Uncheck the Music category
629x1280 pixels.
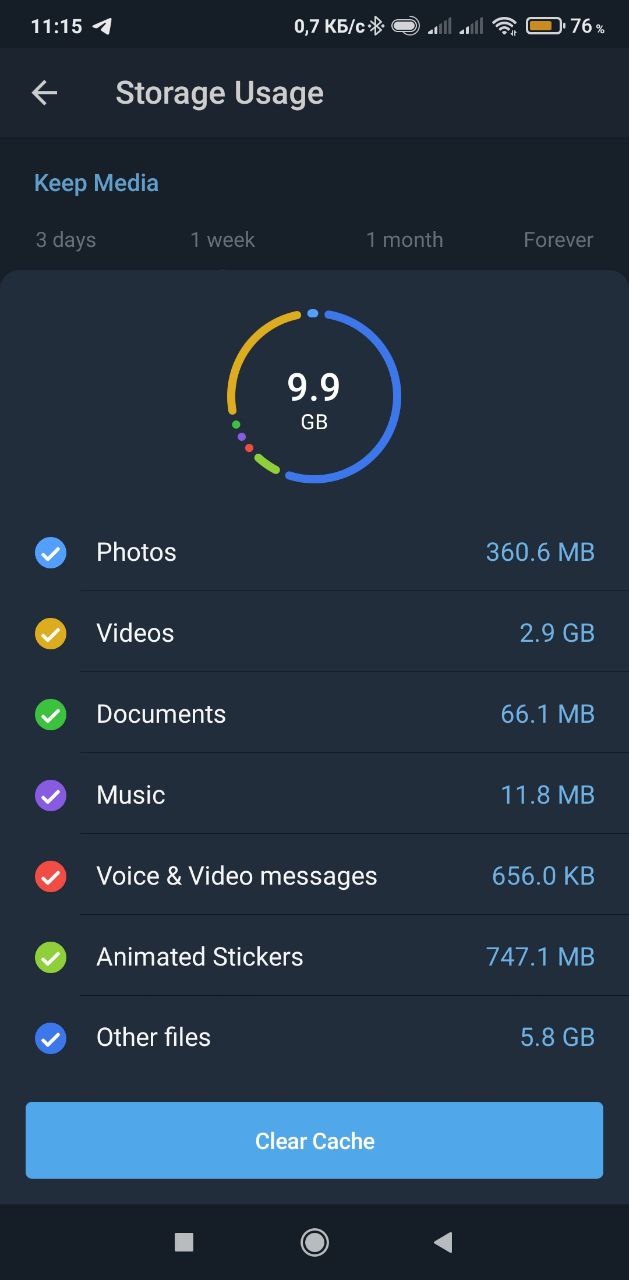click(x=51, y=795)
